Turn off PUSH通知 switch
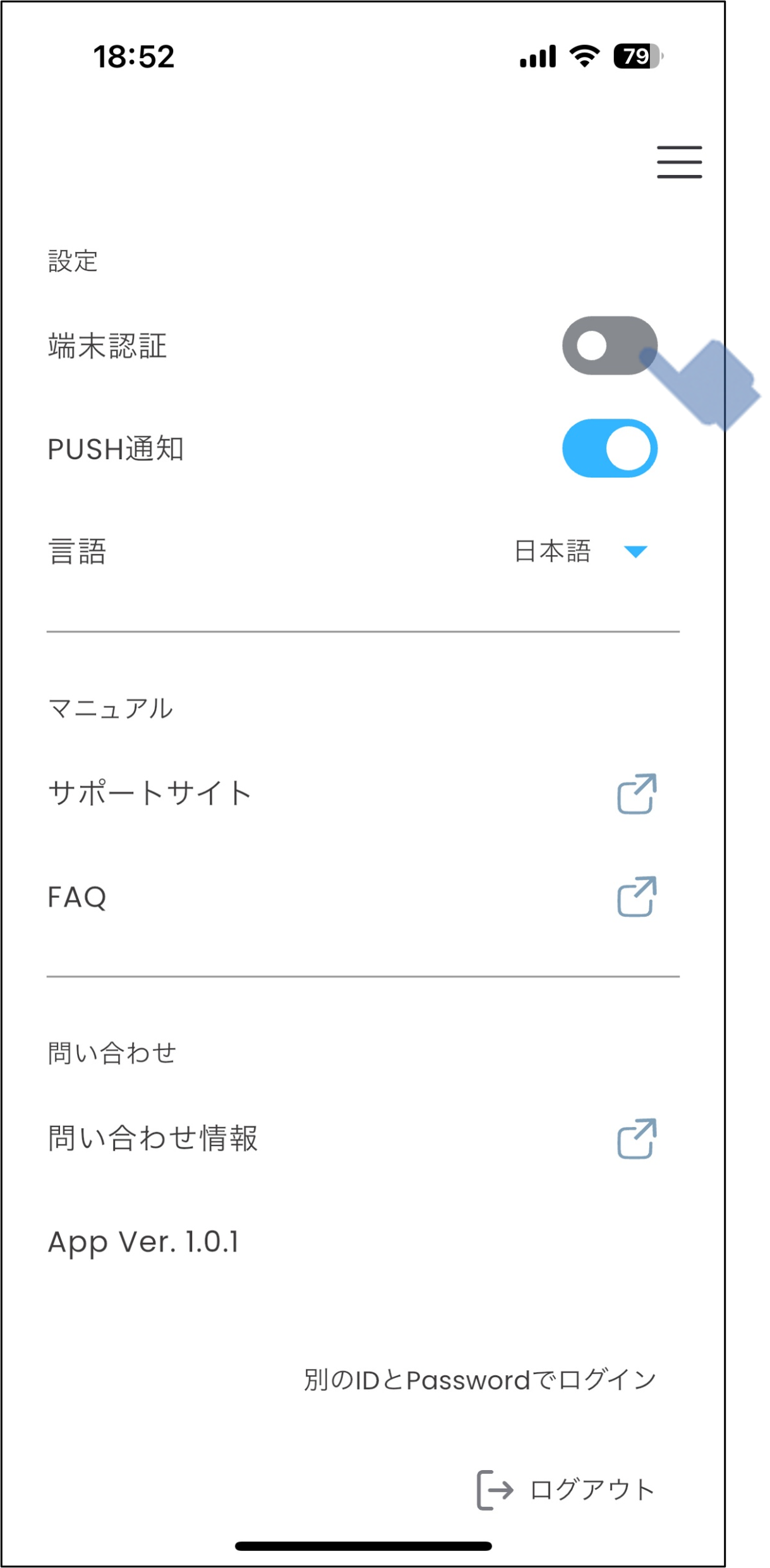The image size is (770, 1568). click(x=609, y=448)
